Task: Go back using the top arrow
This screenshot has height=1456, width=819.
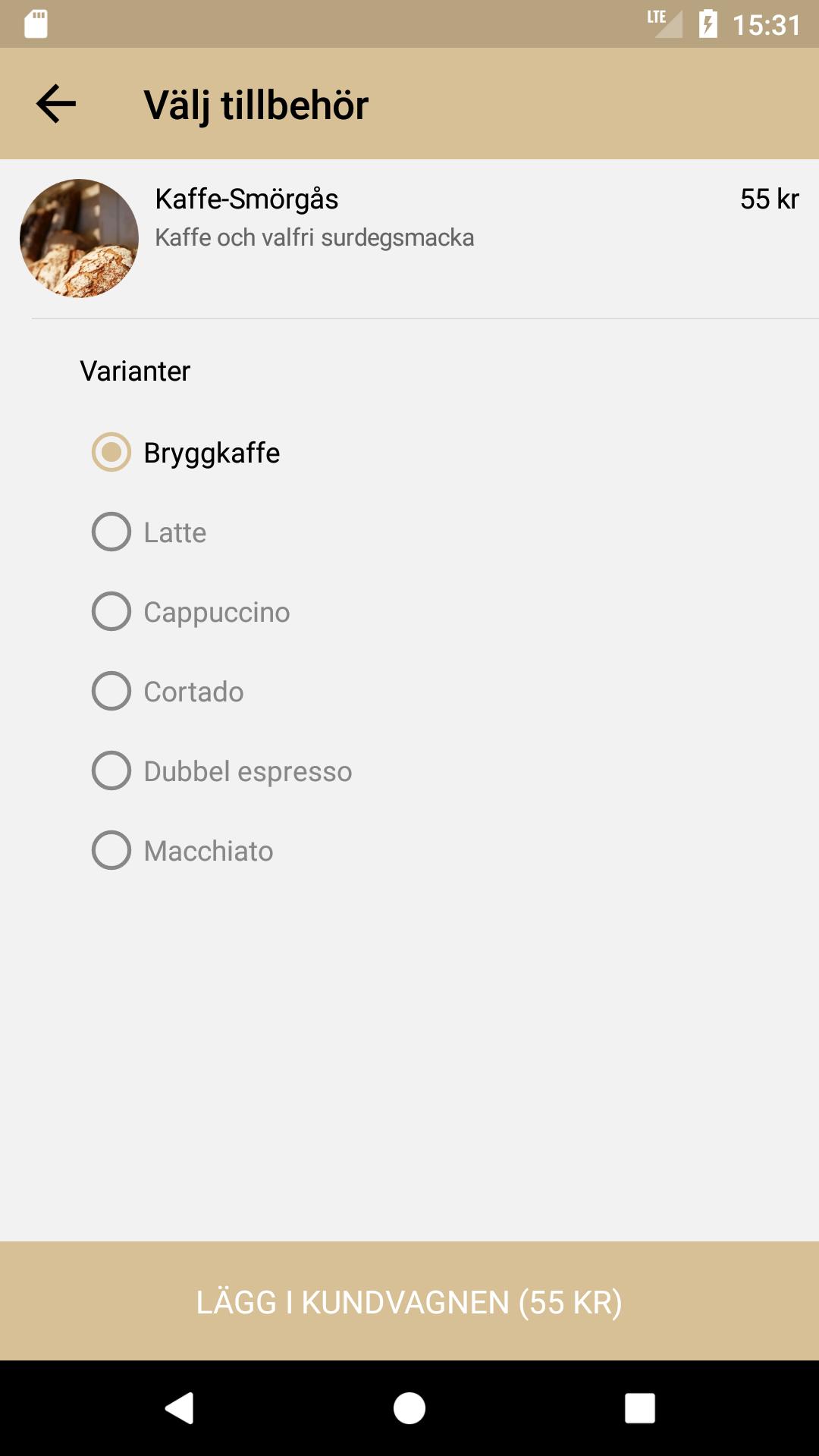Action: [x=56, y=104]
